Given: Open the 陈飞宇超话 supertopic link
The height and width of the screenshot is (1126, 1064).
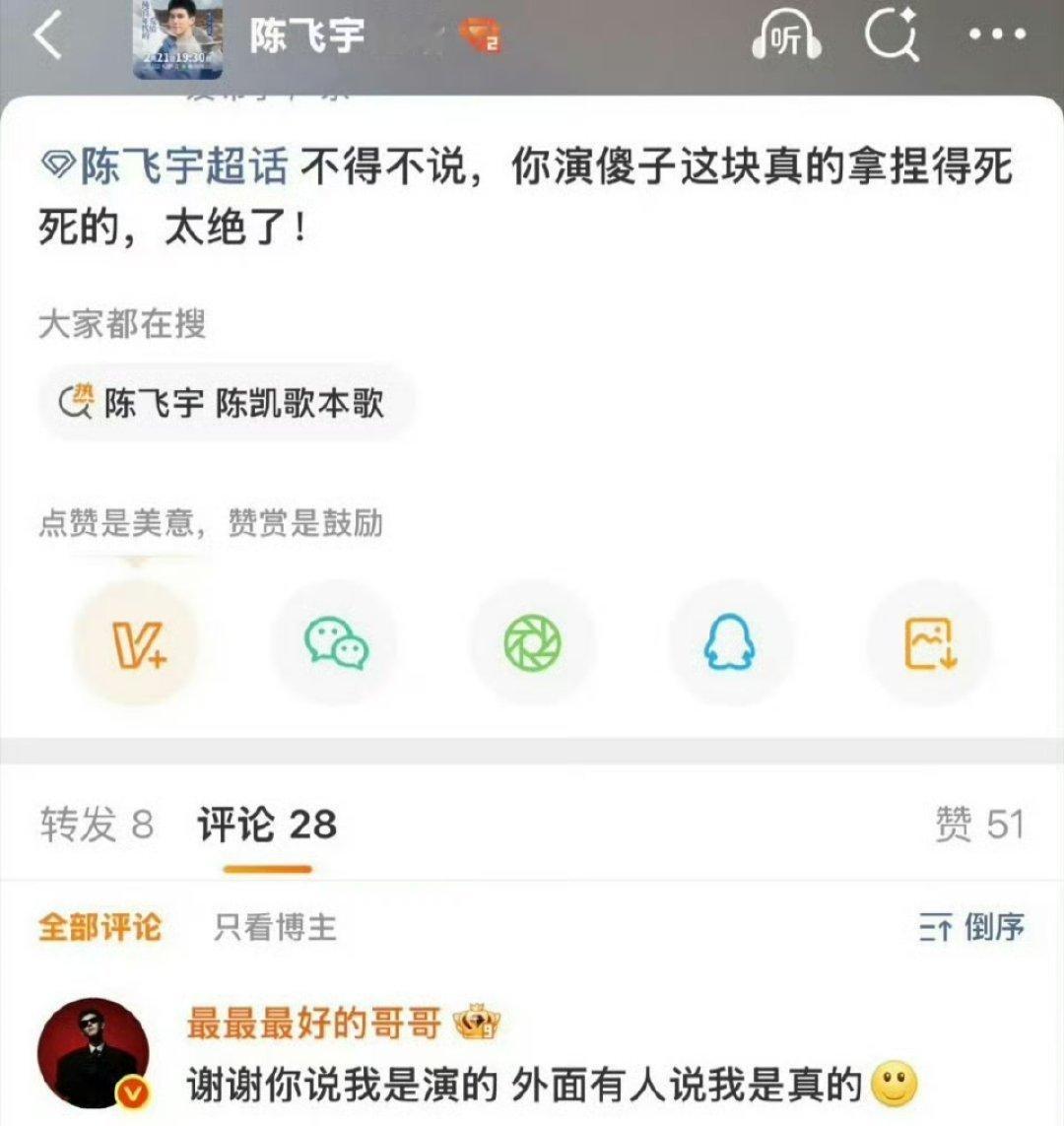Looking at the screenshot, I should click(x=166, y=168).
